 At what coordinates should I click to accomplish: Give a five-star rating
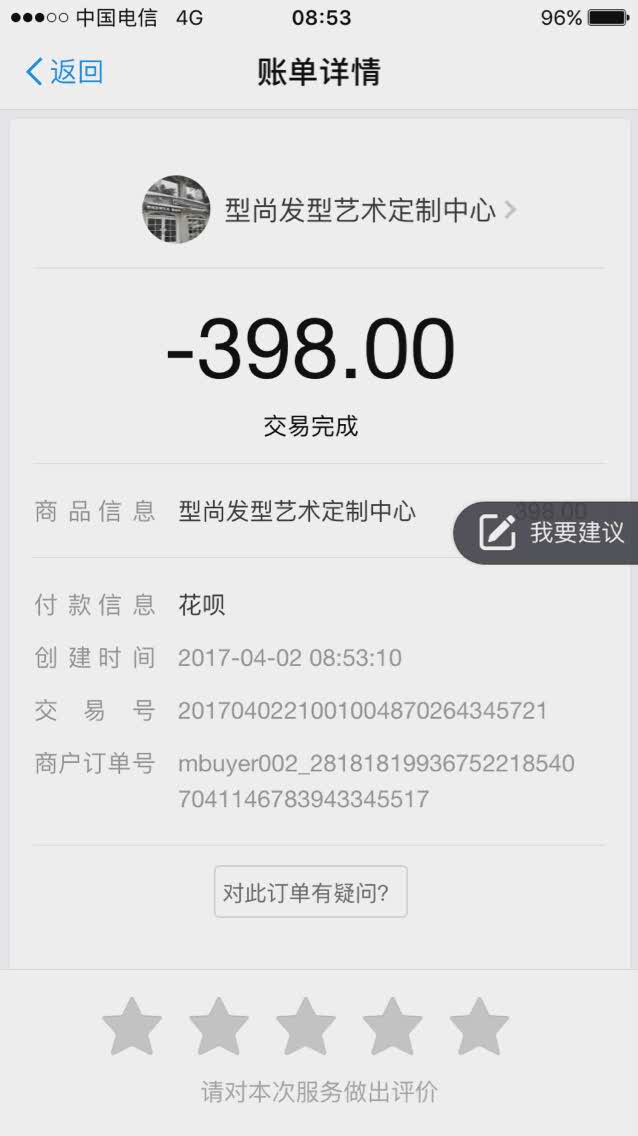(x=479, y=1027)
